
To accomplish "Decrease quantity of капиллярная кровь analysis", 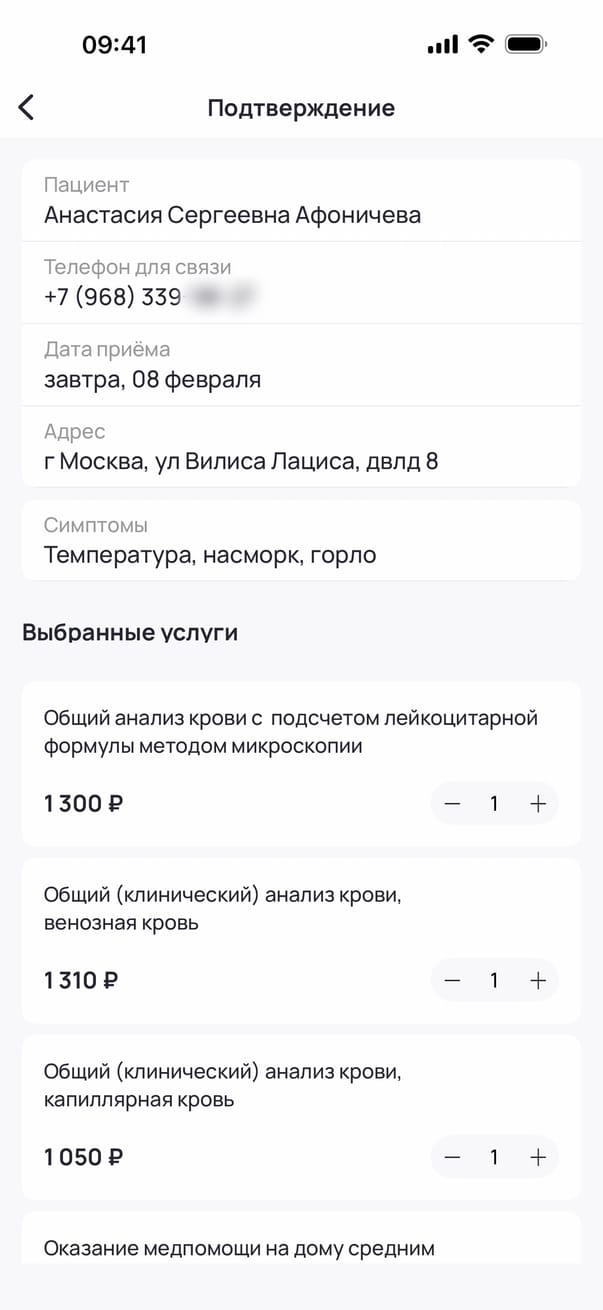I will (x=453, y=1157).
